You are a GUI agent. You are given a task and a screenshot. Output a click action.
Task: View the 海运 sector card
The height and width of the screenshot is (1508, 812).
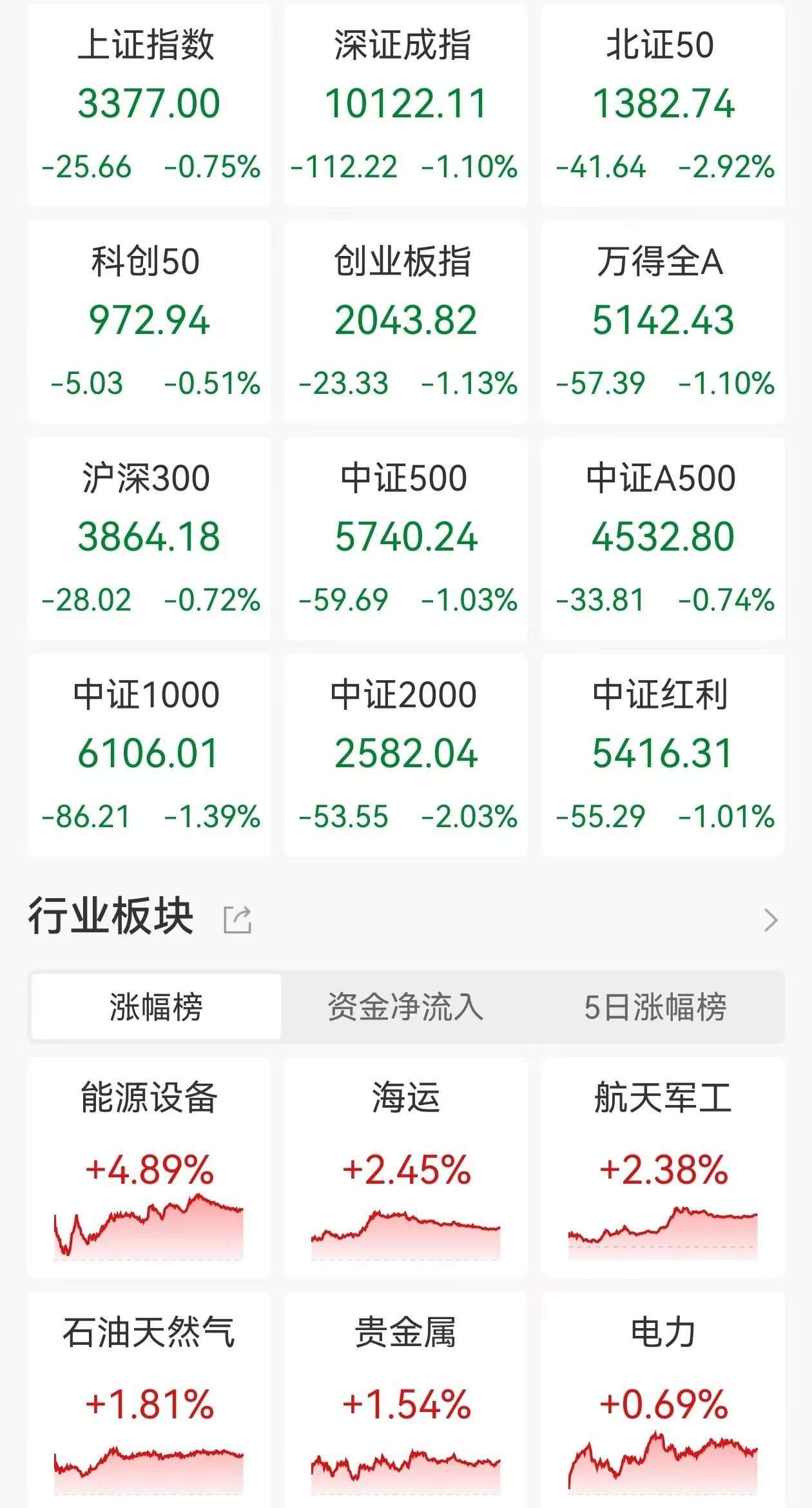[405, 1167]
